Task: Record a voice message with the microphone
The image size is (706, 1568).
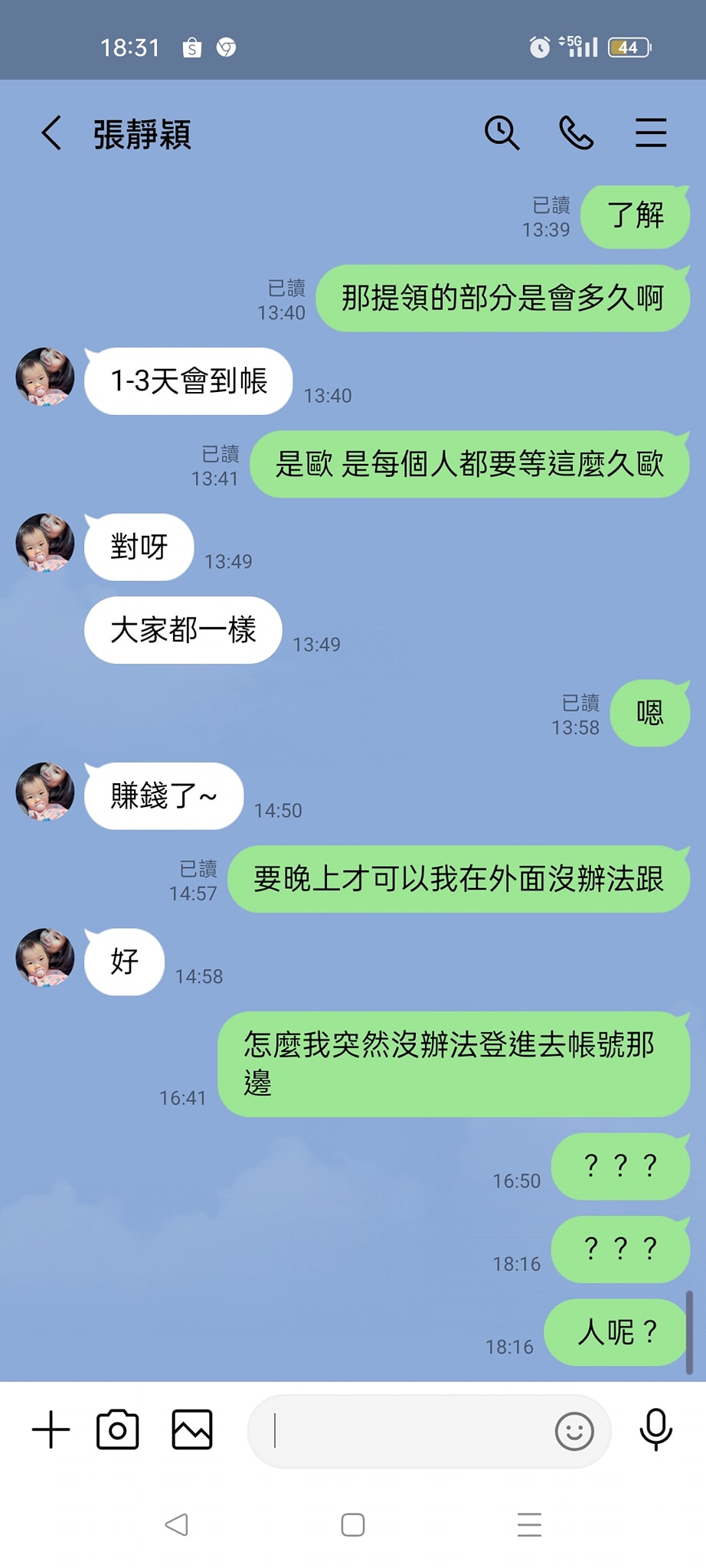Action: click(655, 1429)
